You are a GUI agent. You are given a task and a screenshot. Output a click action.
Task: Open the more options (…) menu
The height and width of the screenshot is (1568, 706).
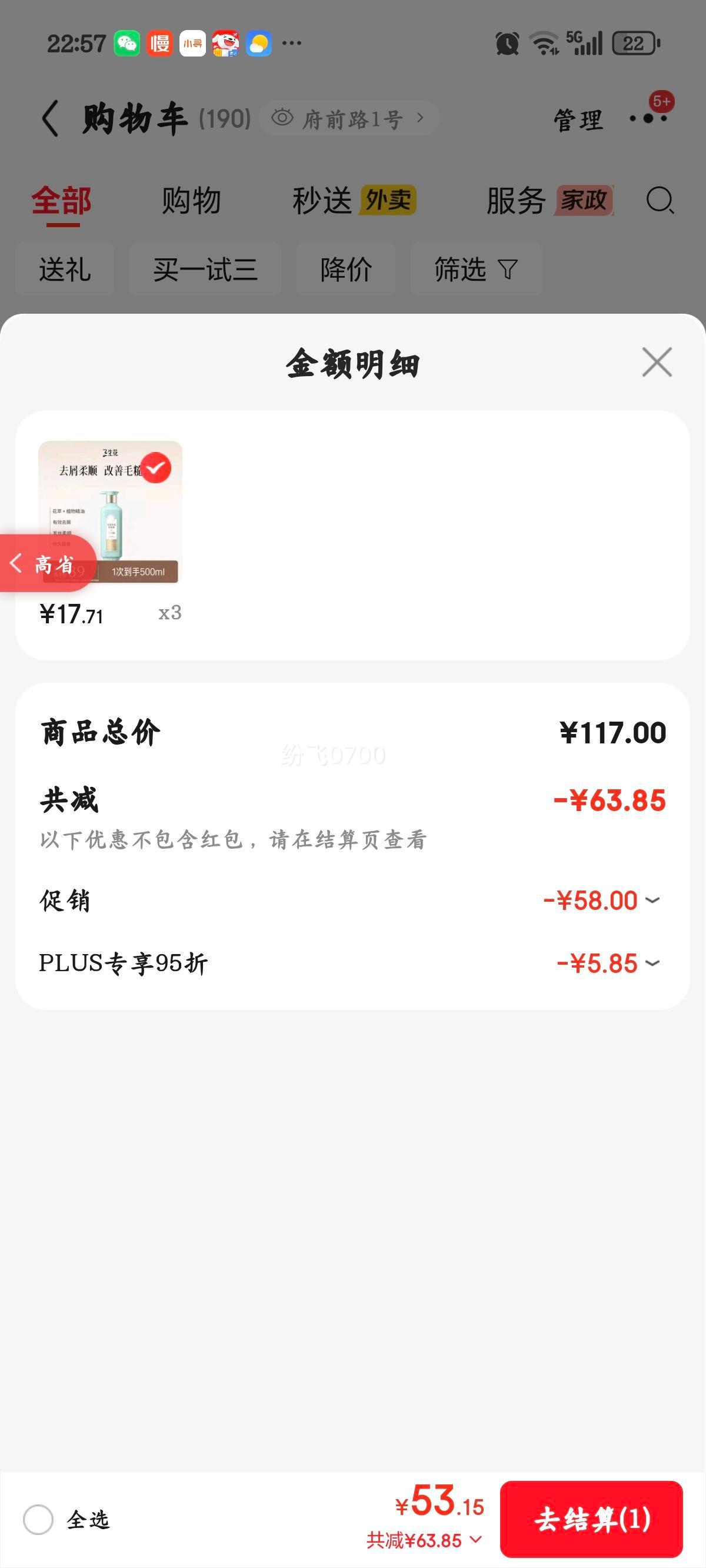coord(648,119)
